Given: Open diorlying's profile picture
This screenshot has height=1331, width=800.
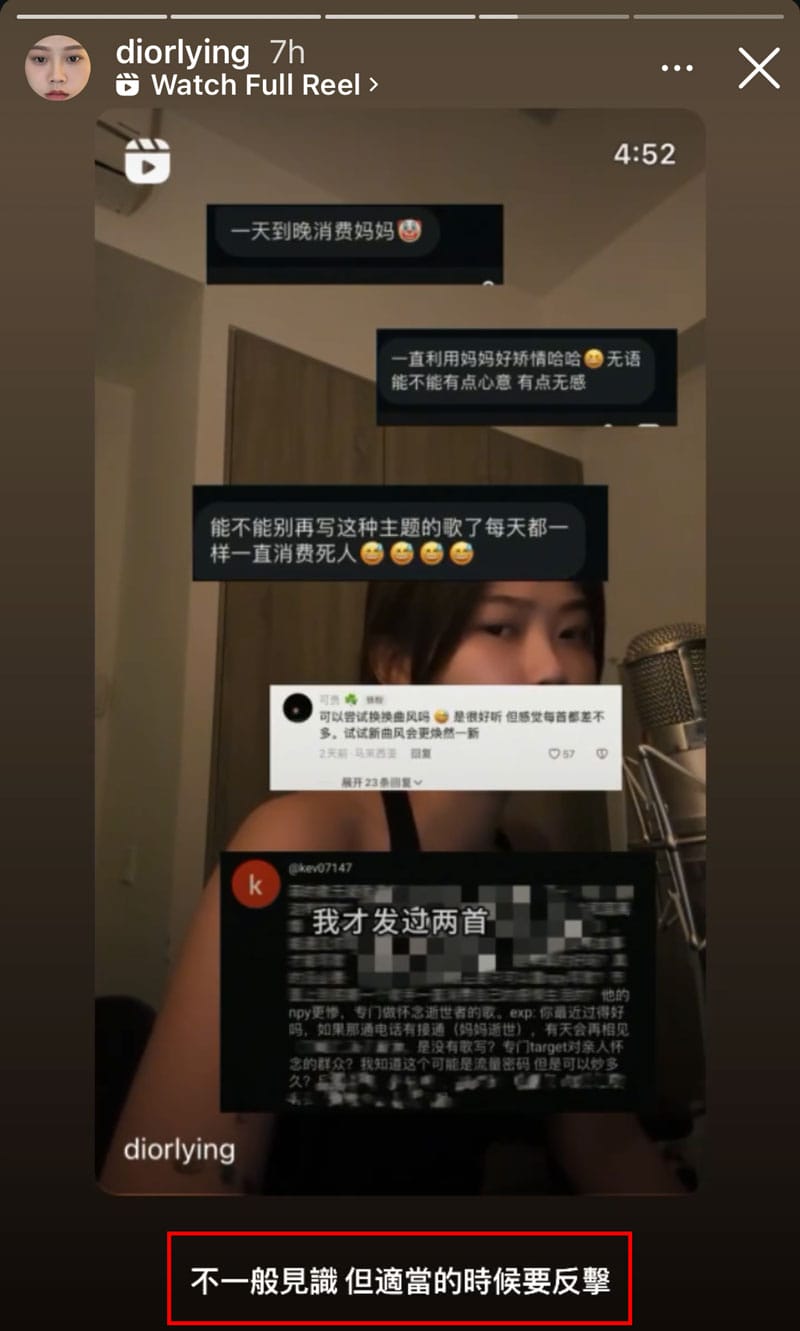Looking at the screenshot, I should click(57, 68).
